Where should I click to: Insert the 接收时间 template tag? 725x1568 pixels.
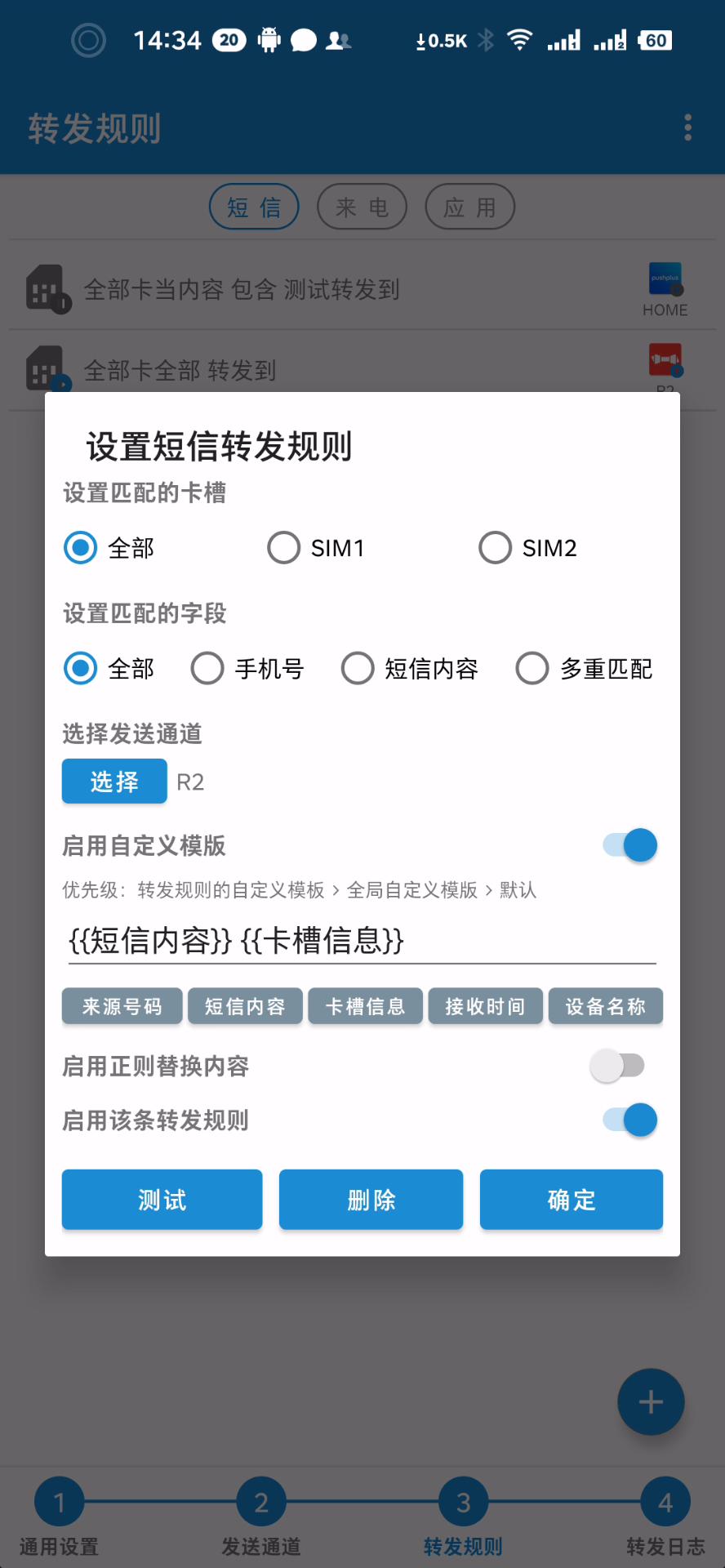(x=485, y=1006)
